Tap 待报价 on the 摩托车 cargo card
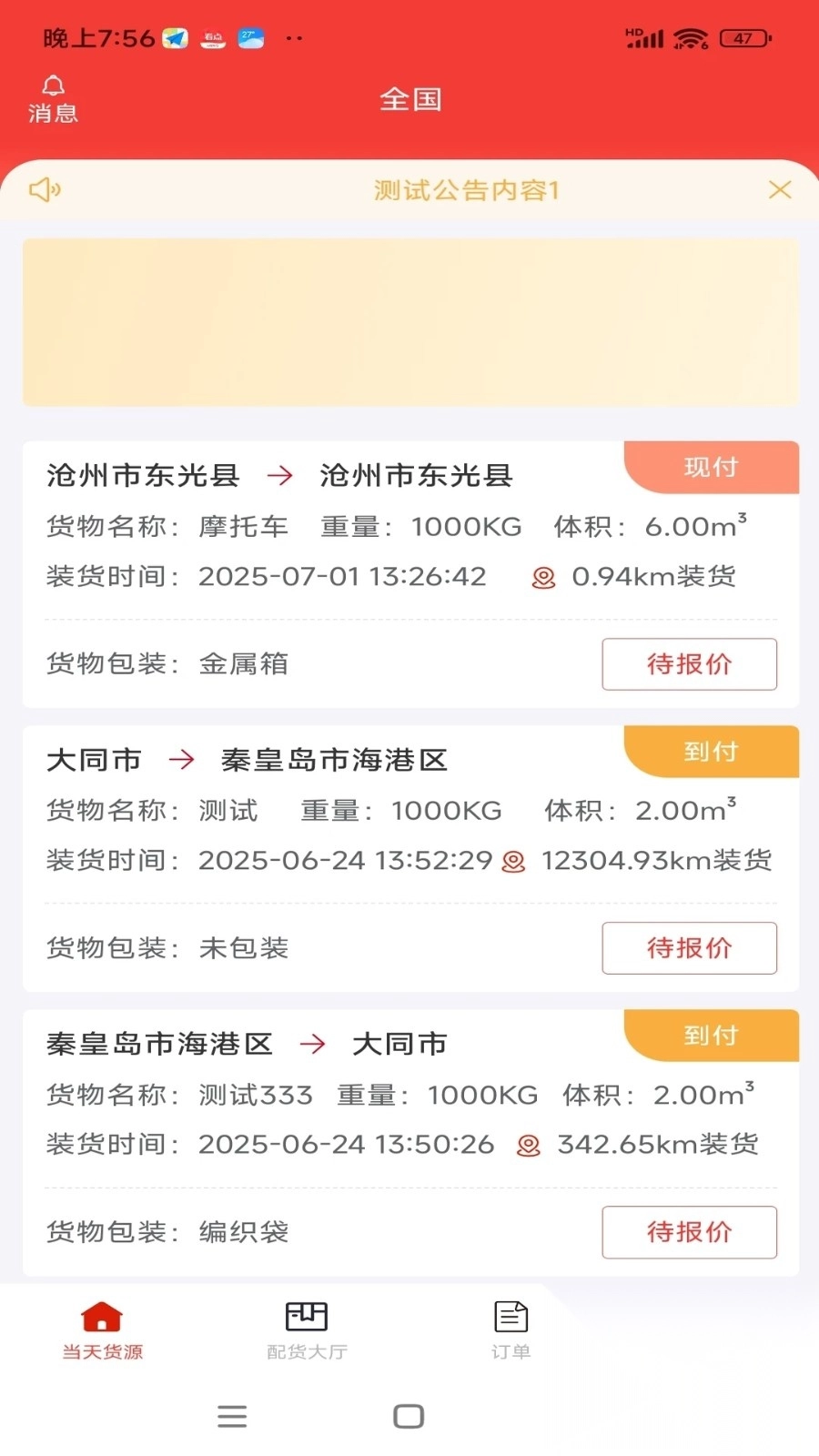Image resolution: width=819 pixels, height=1456 pixels. pos(689,664)
